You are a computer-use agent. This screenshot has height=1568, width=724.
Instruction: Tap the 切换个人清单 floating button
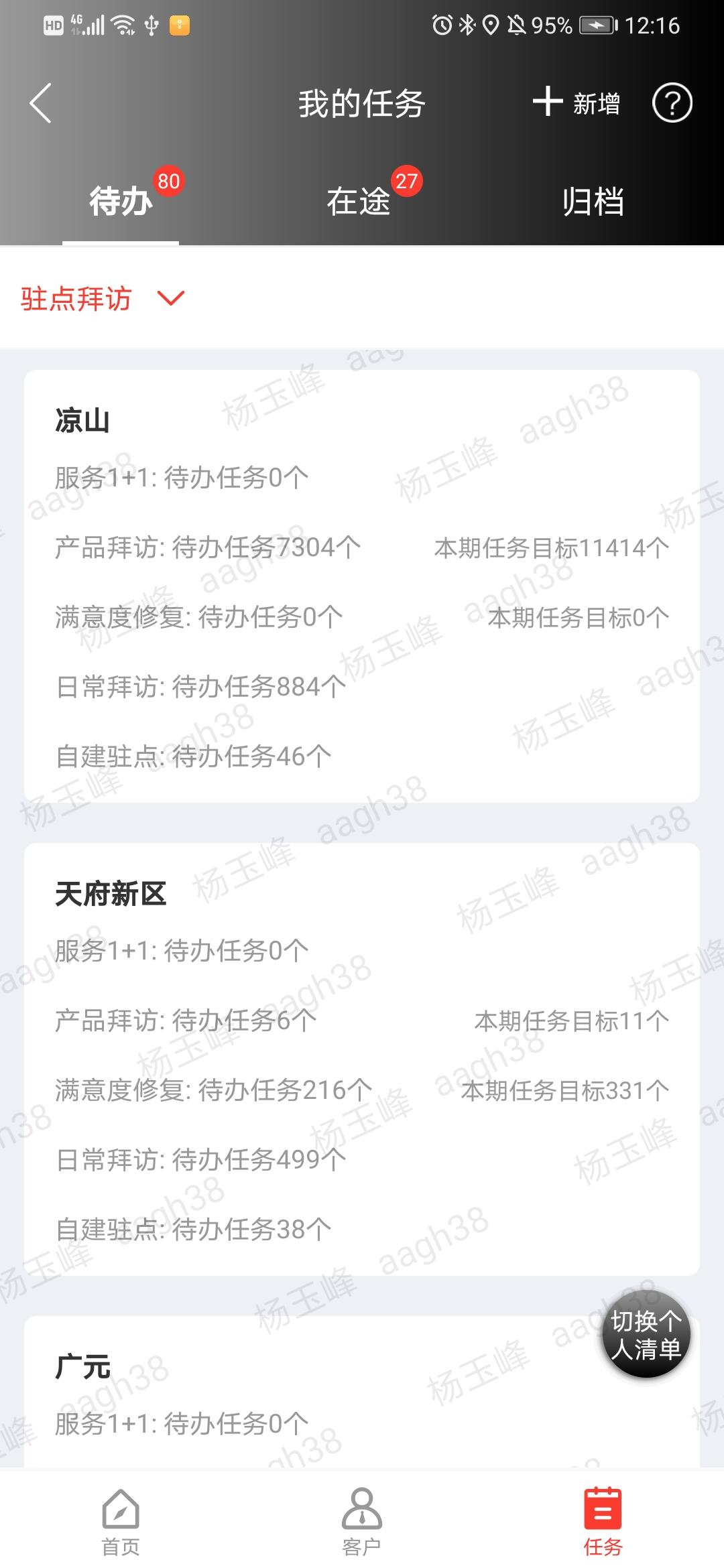646,1334
